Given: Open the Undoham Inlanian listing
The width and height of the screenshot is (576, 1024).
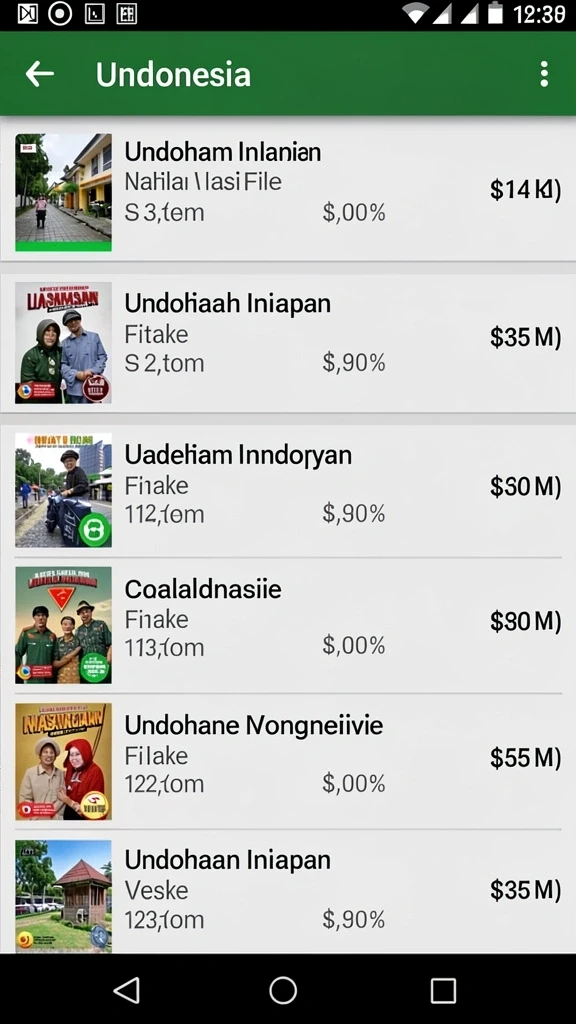Looking at the screenshot, I should [288, 192].
